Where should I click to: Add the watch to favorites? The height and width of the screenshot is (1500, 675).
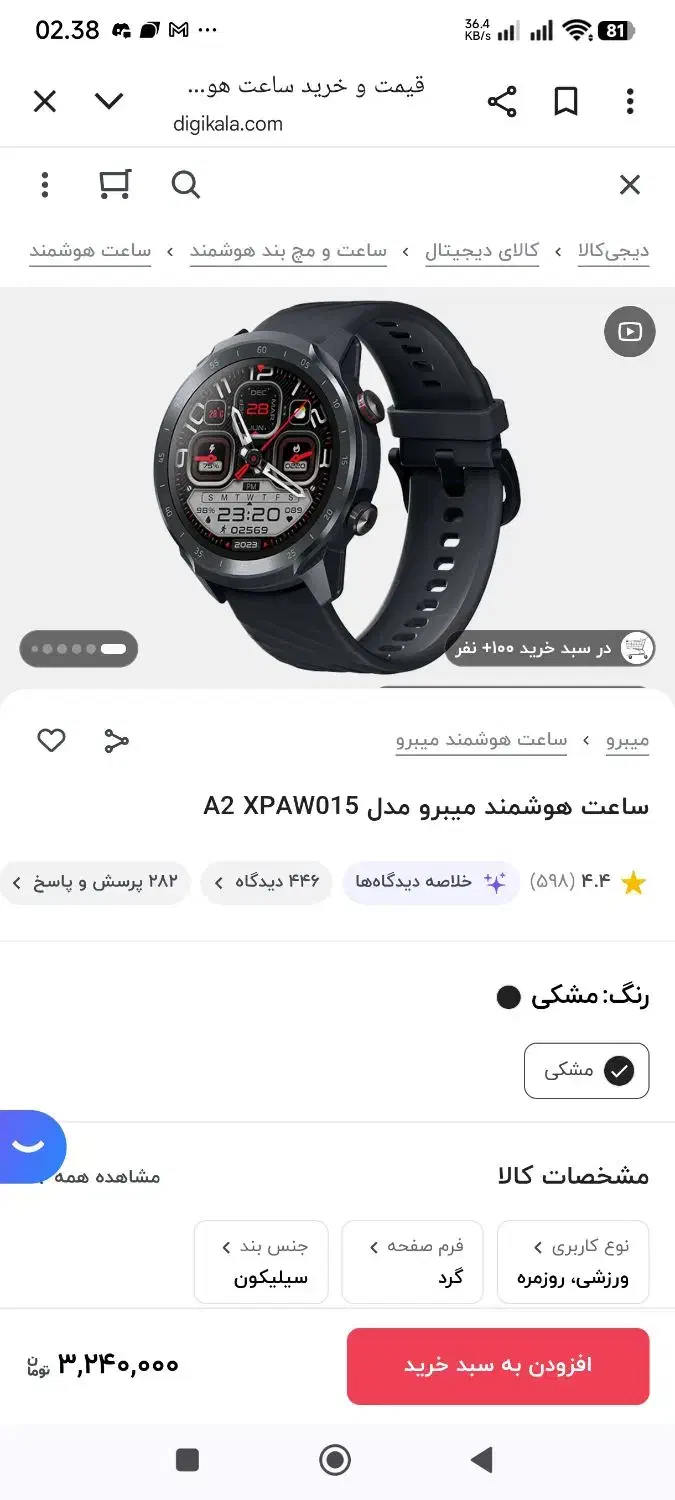coord(51,740)
